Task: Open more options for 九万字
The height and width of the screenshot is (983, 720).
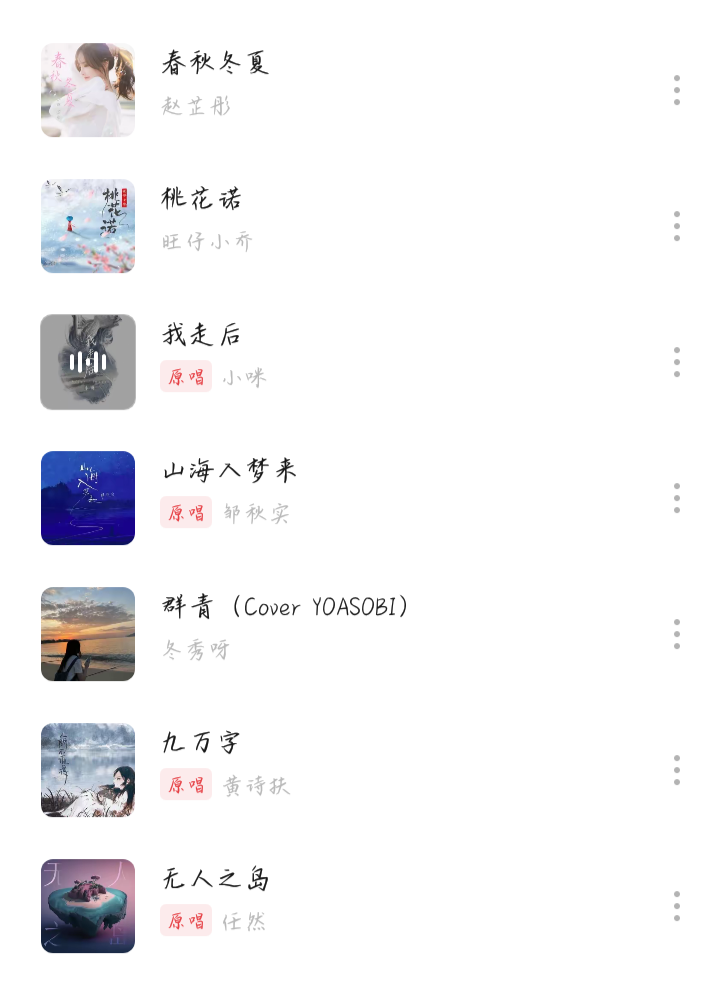Action: coord(677,770)
